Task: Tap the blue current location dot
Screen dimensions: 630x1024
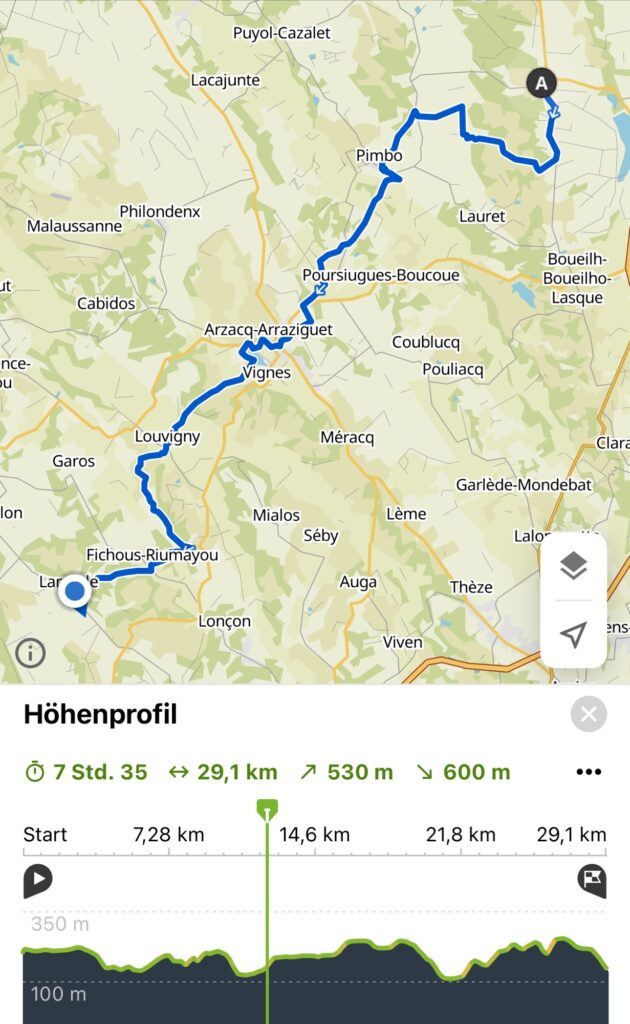Action: click(x=74, y=591)
